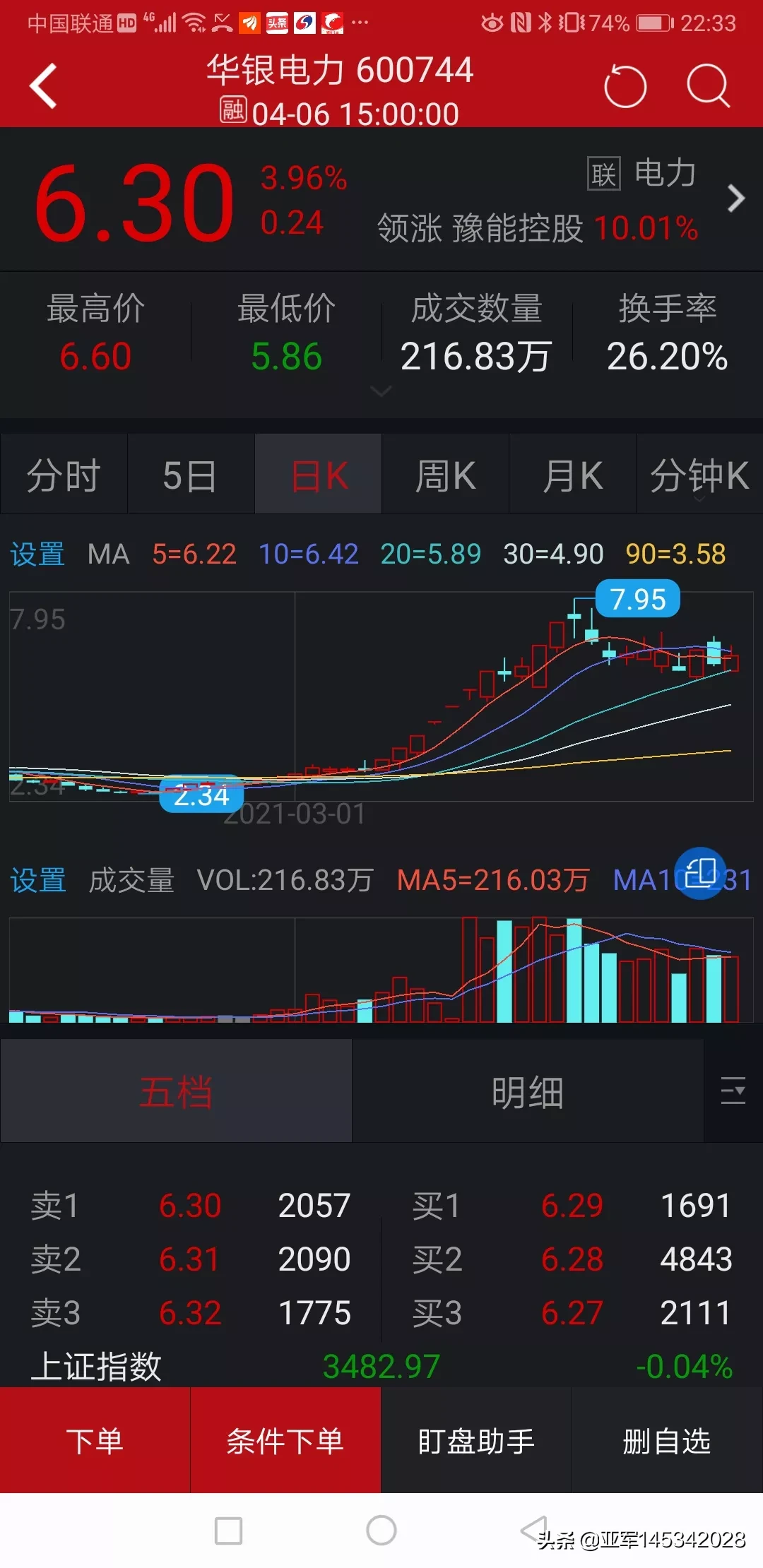This screenshot has width=763, height=1568.
Task: Refresh the stock quote
Action: coord(625,87)
